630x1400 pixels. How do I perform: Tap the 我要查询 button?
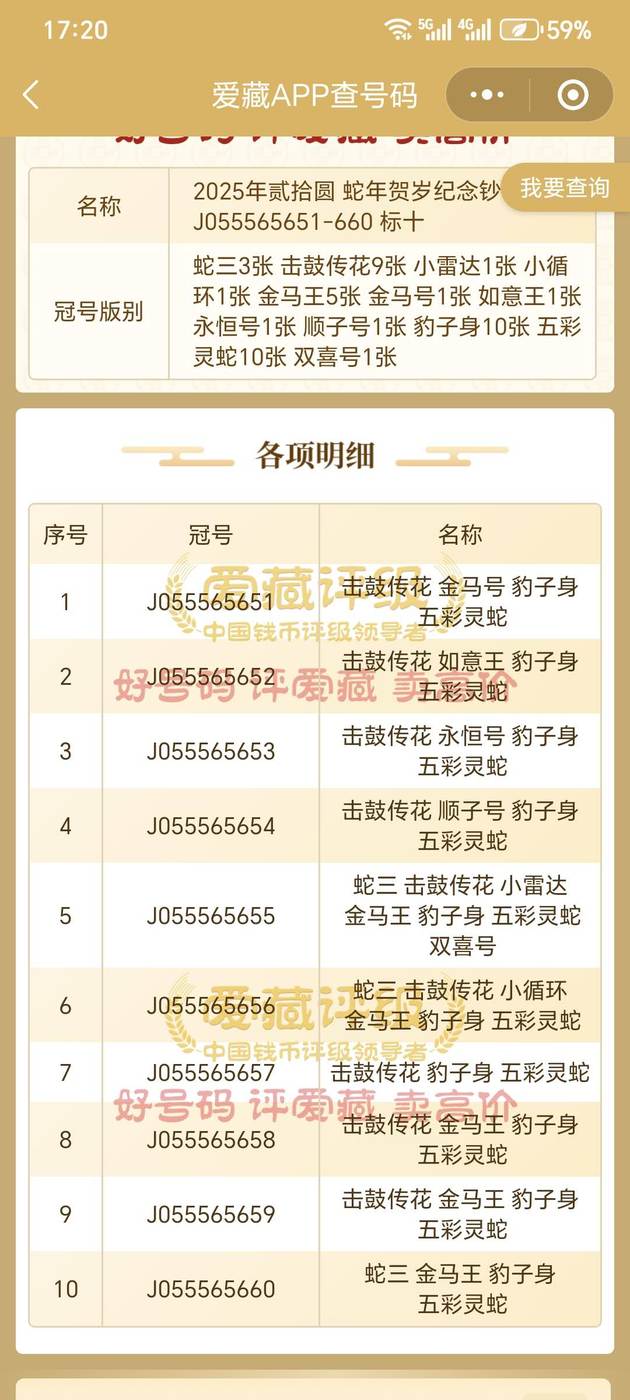[565, 188]
